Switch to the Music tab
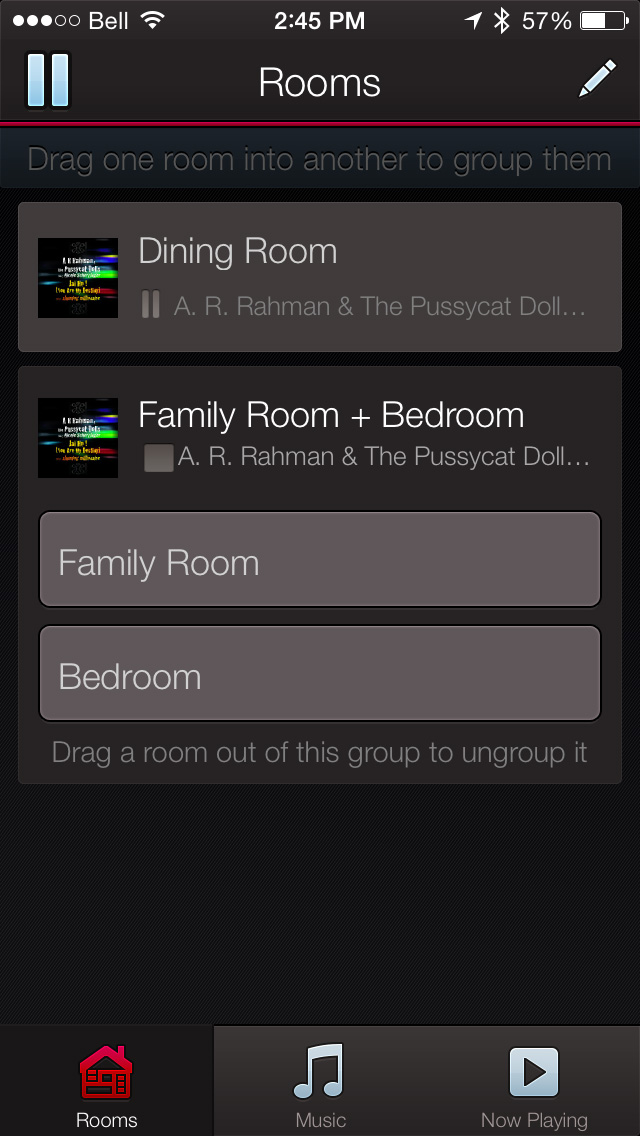The image size is (640, 1136). tap(320, 1081)
